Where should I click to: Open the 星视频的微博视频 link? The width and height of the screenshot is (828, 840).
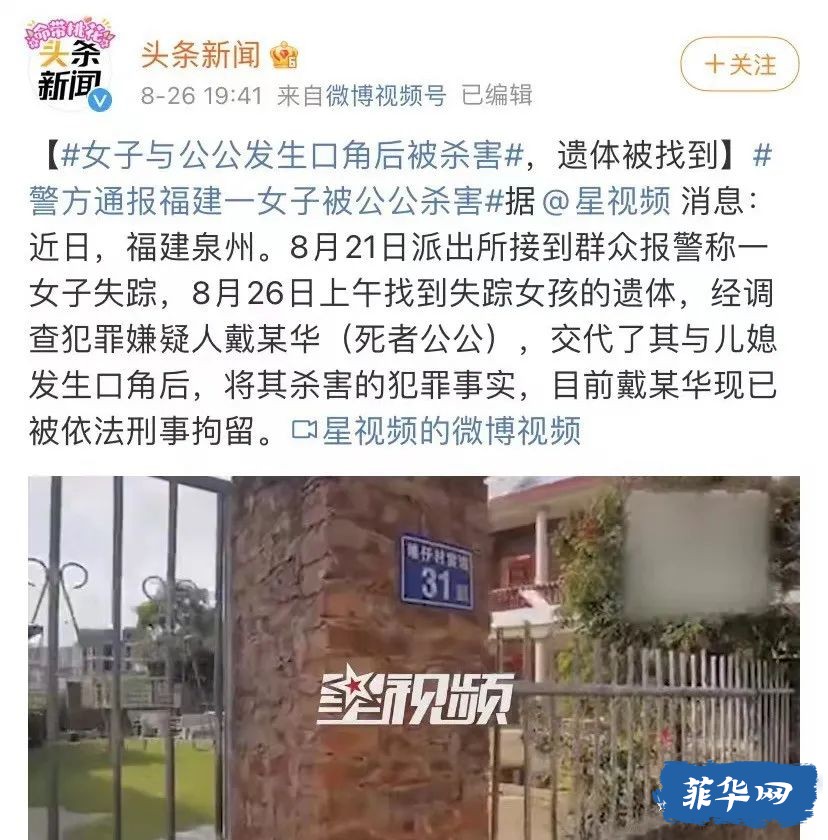coord(435,431)
